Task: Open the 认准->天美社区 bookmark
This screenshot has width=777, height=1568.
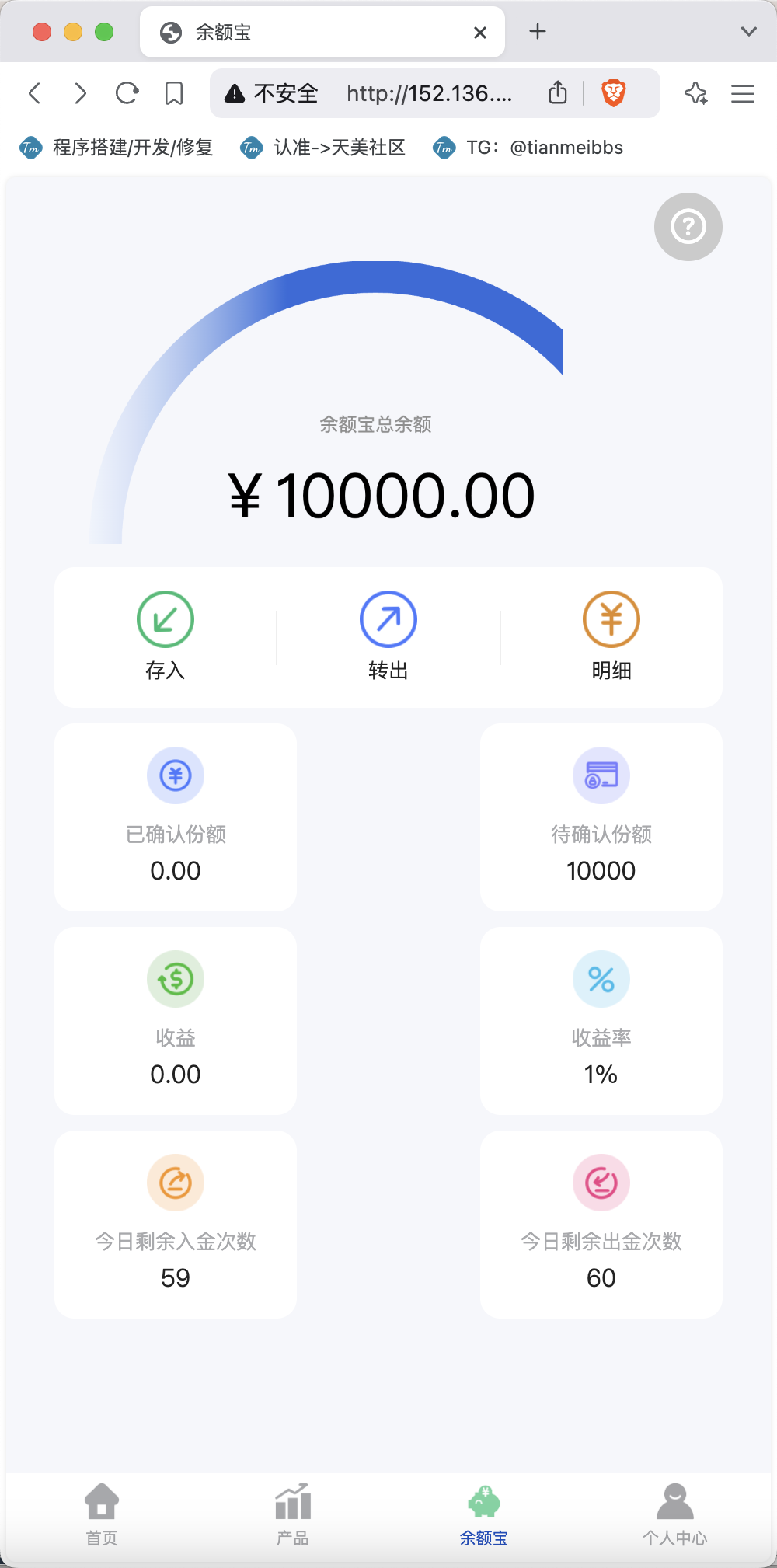Action: (x=323, y=148)
